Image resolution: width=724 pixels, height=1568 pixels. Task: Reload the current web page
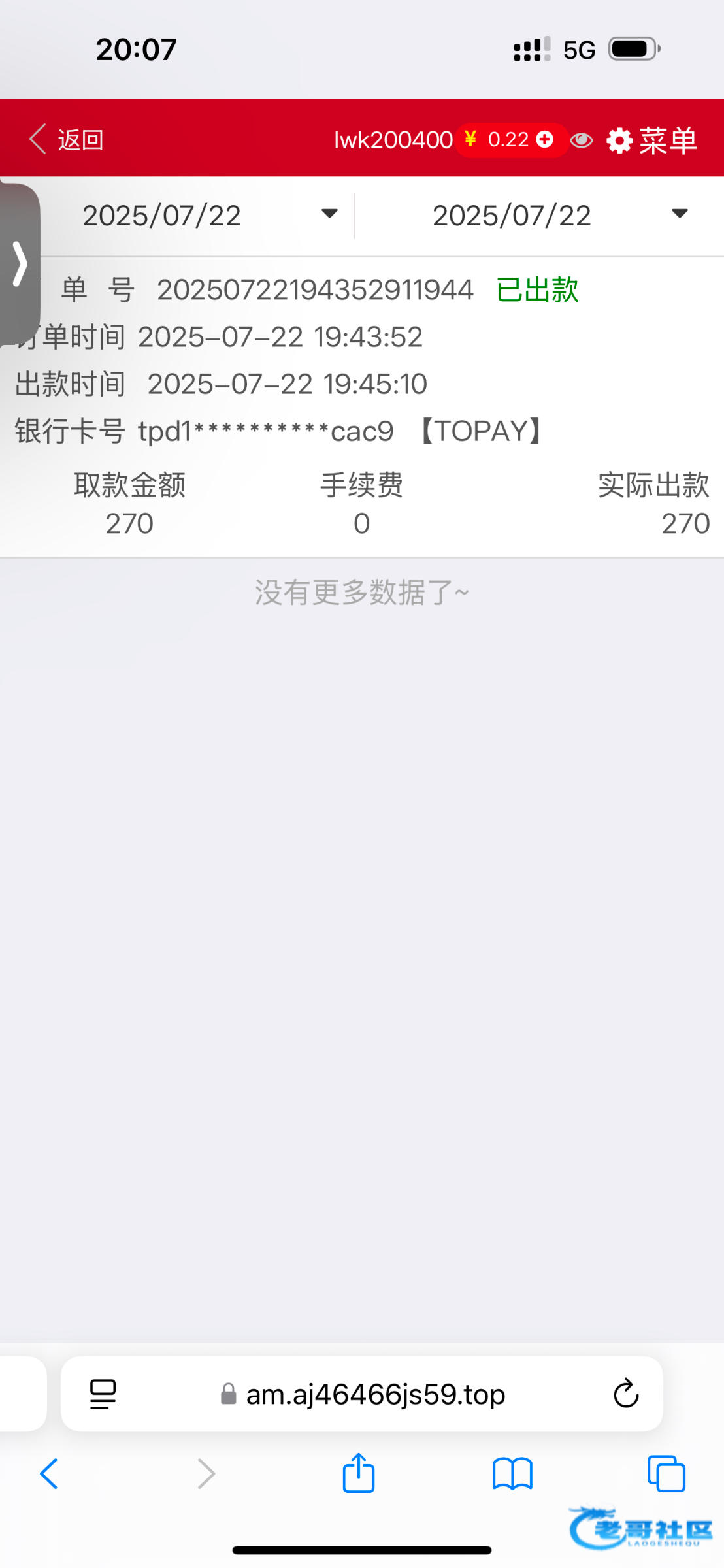pyautogui.click(x=625, y=1394)
